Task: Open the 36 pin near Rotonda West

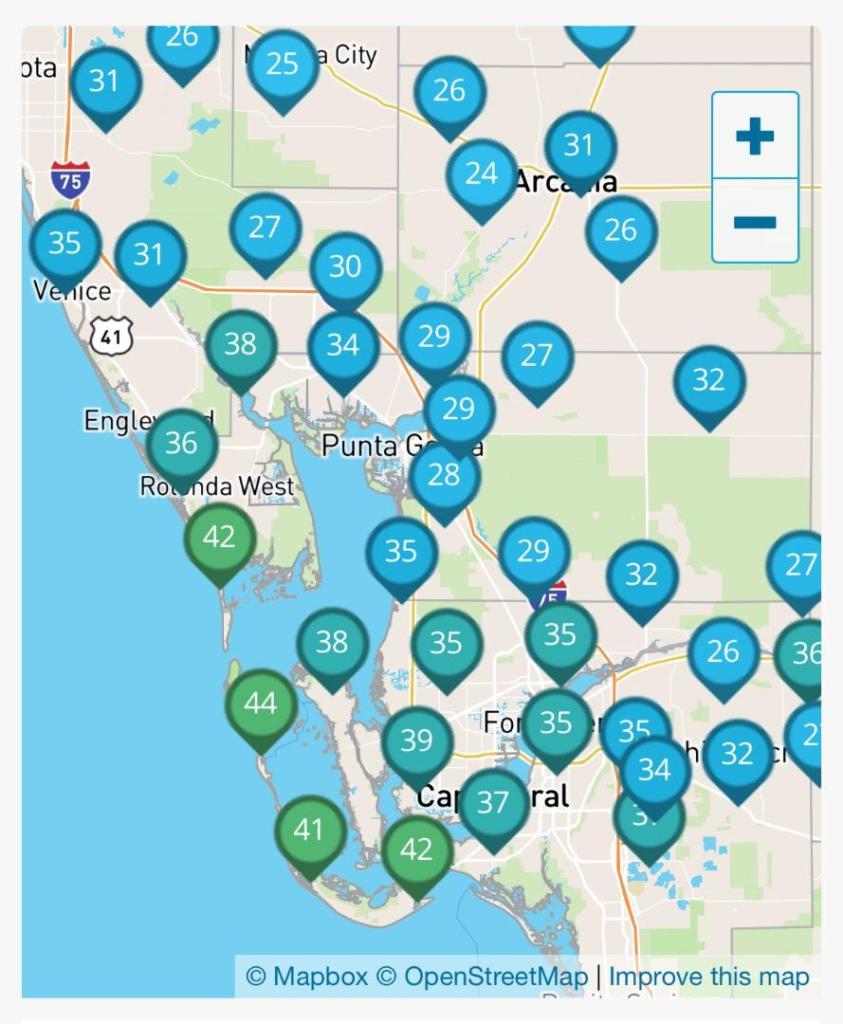Action: pyautogui.click(x=181, y=443)
